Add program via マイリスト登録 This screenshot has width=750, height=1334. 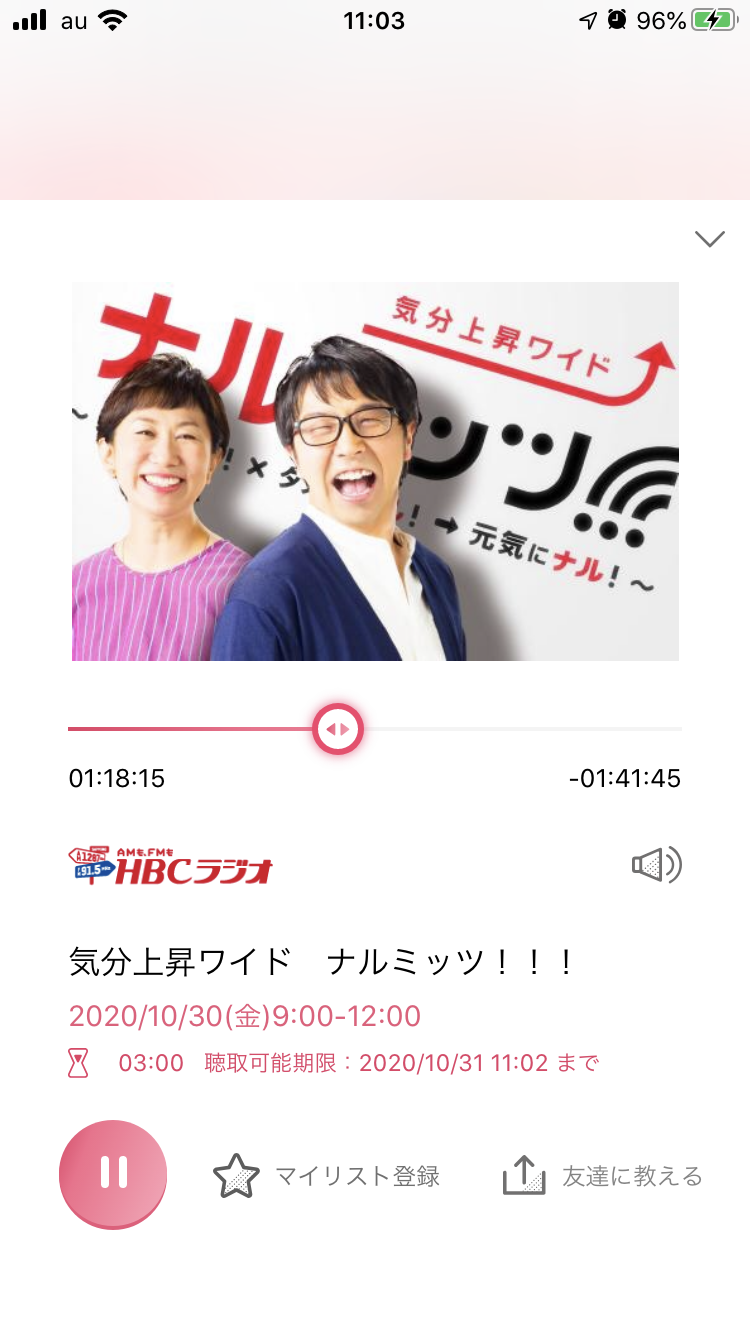pos(327,1176)
